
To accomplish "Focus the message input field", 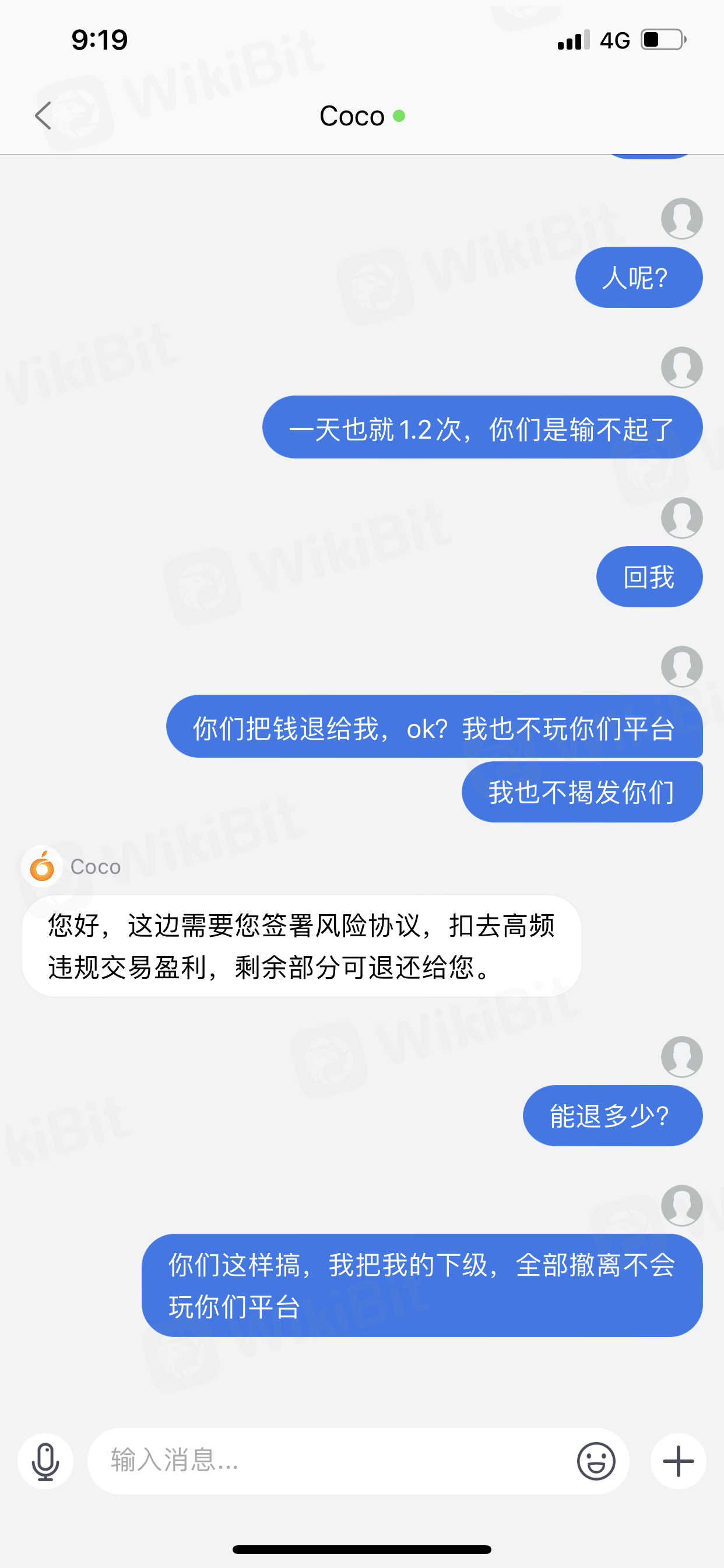I will tap(329, 1461).
